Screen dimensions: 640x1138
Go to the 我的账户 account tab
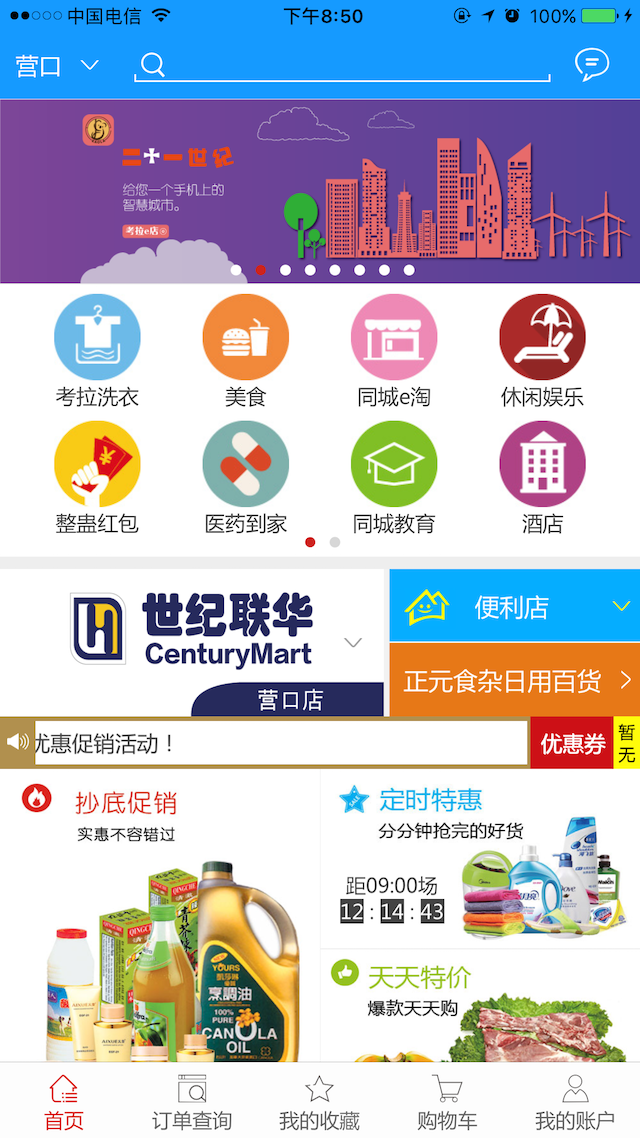coord(575,1102)
